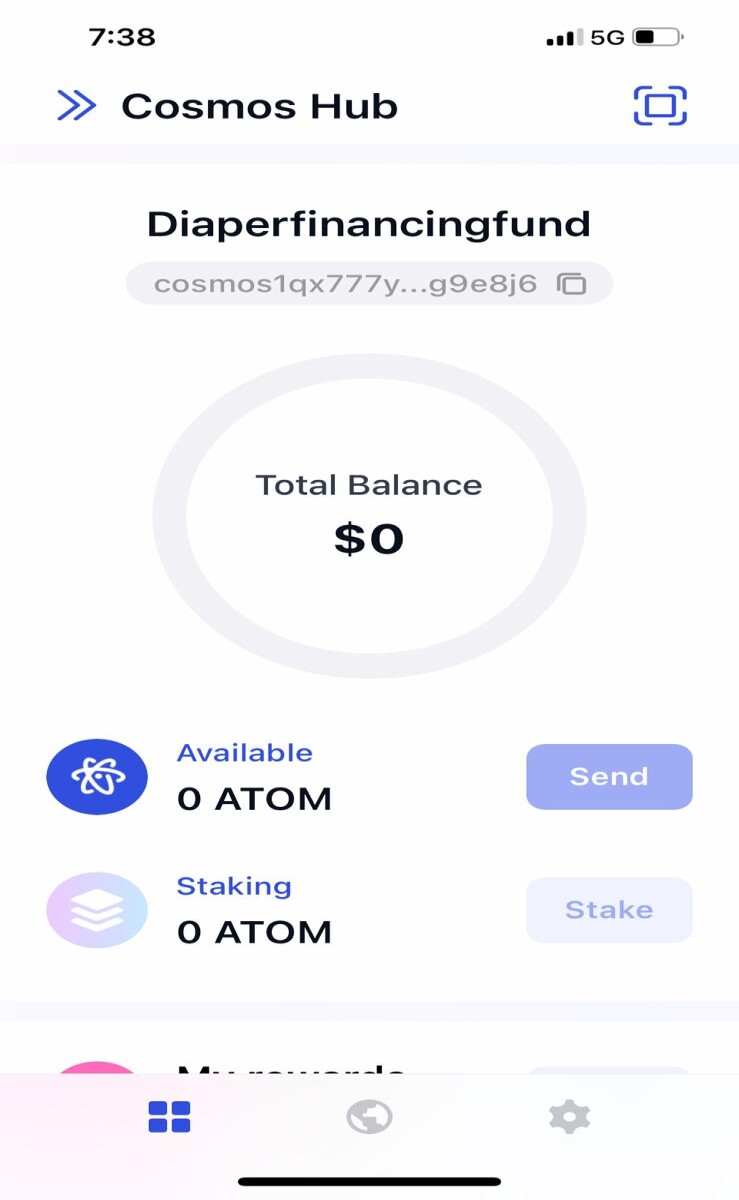Open the QR scan icon
739x1200 pixels.
click(x=660, y=105)
